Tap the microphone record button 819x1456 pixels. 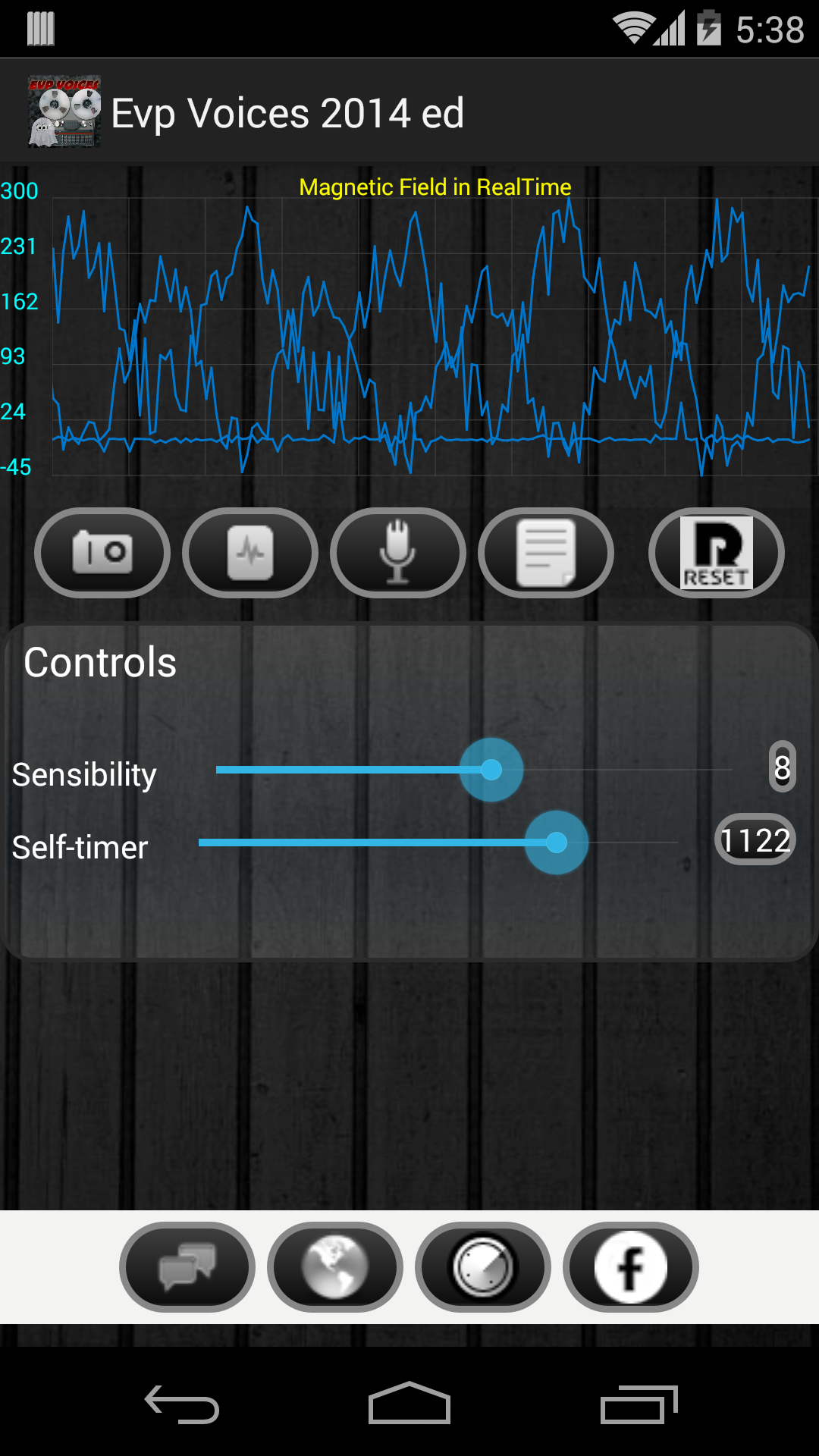coord(398,552)
